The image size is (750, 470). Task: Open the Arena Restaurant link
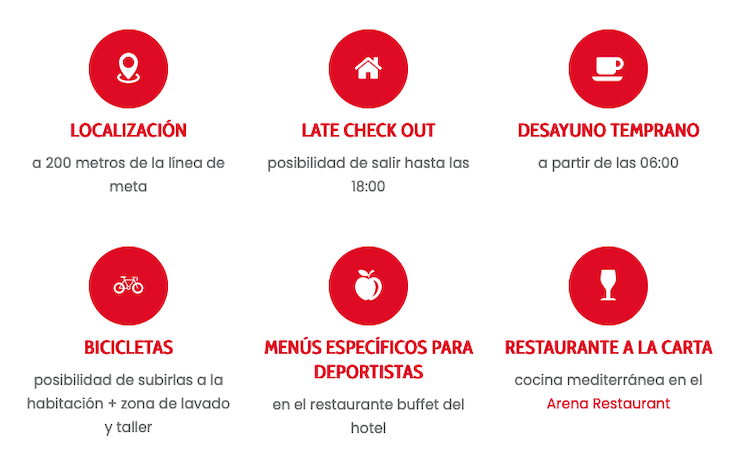pos(608,404)
